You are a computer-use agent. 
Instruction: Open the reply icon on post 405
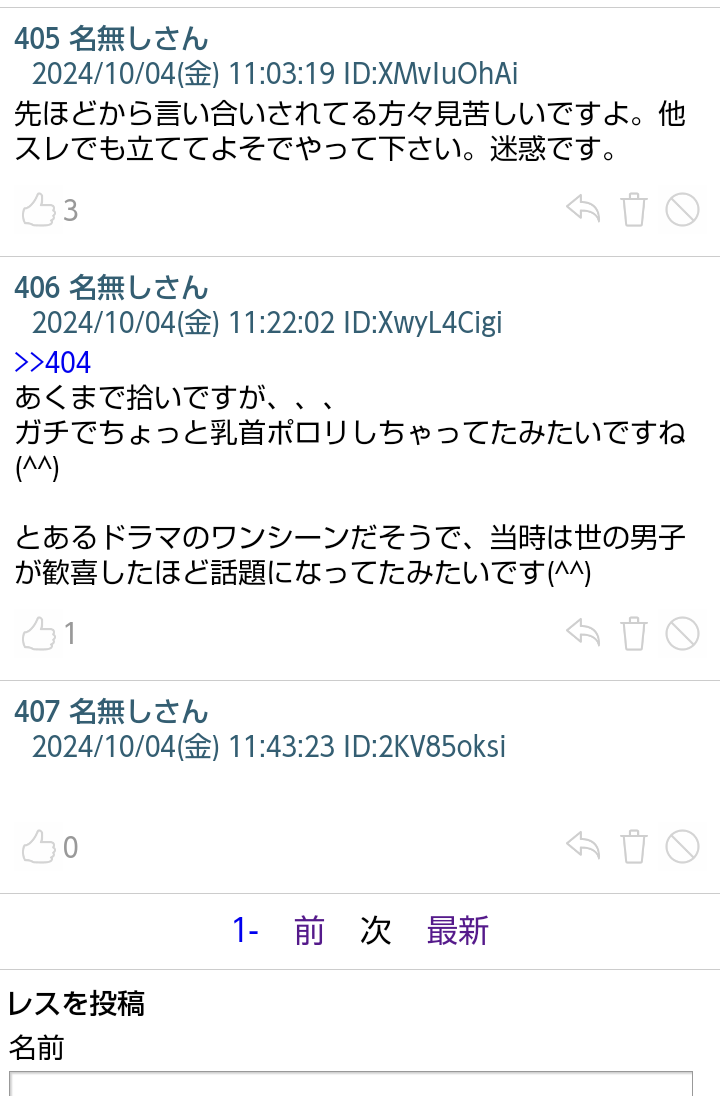click(583, 209)
